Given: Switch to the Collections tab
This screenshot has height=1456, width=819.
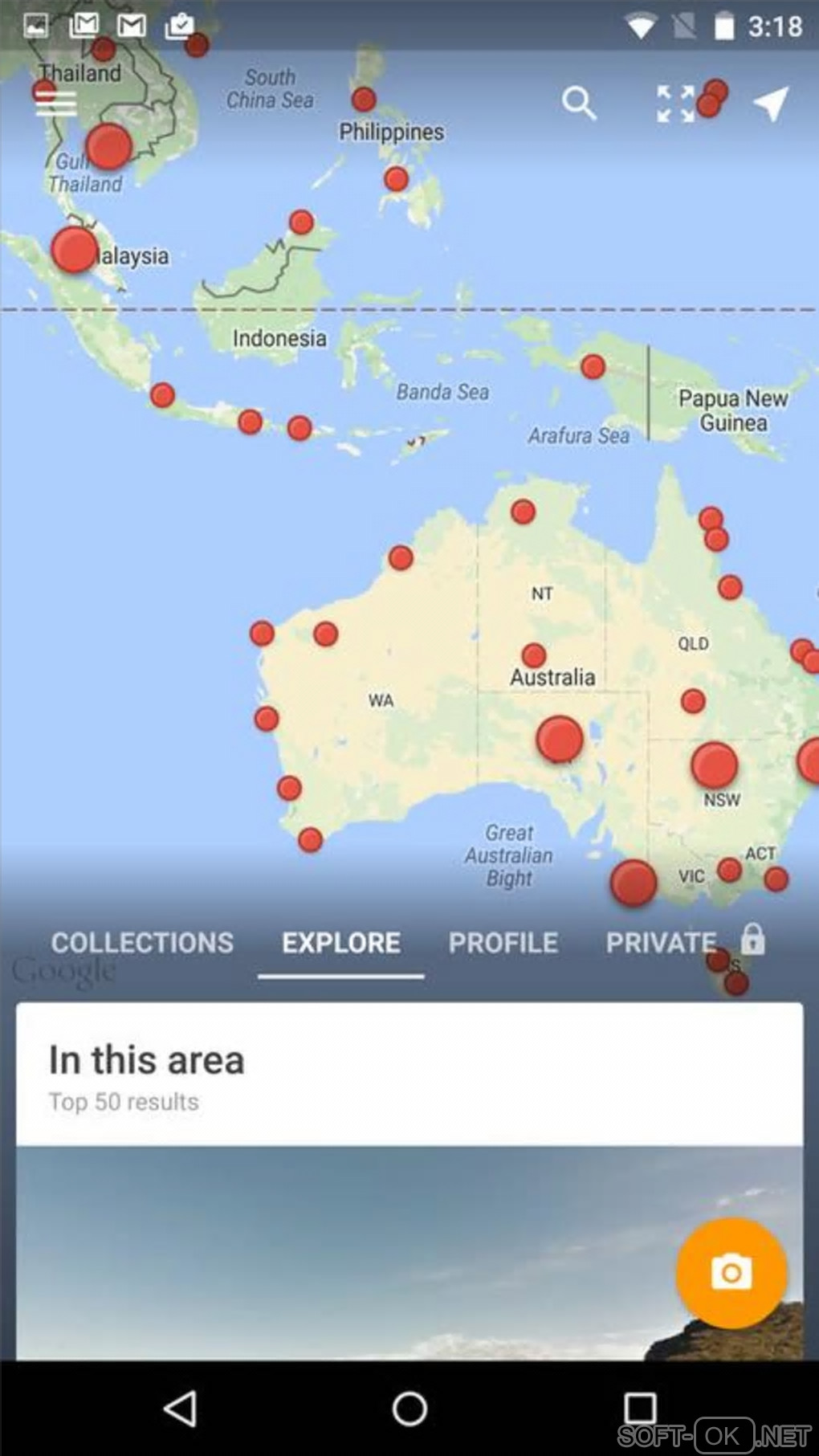Looking at the screenshot, I should coord(142,942).
